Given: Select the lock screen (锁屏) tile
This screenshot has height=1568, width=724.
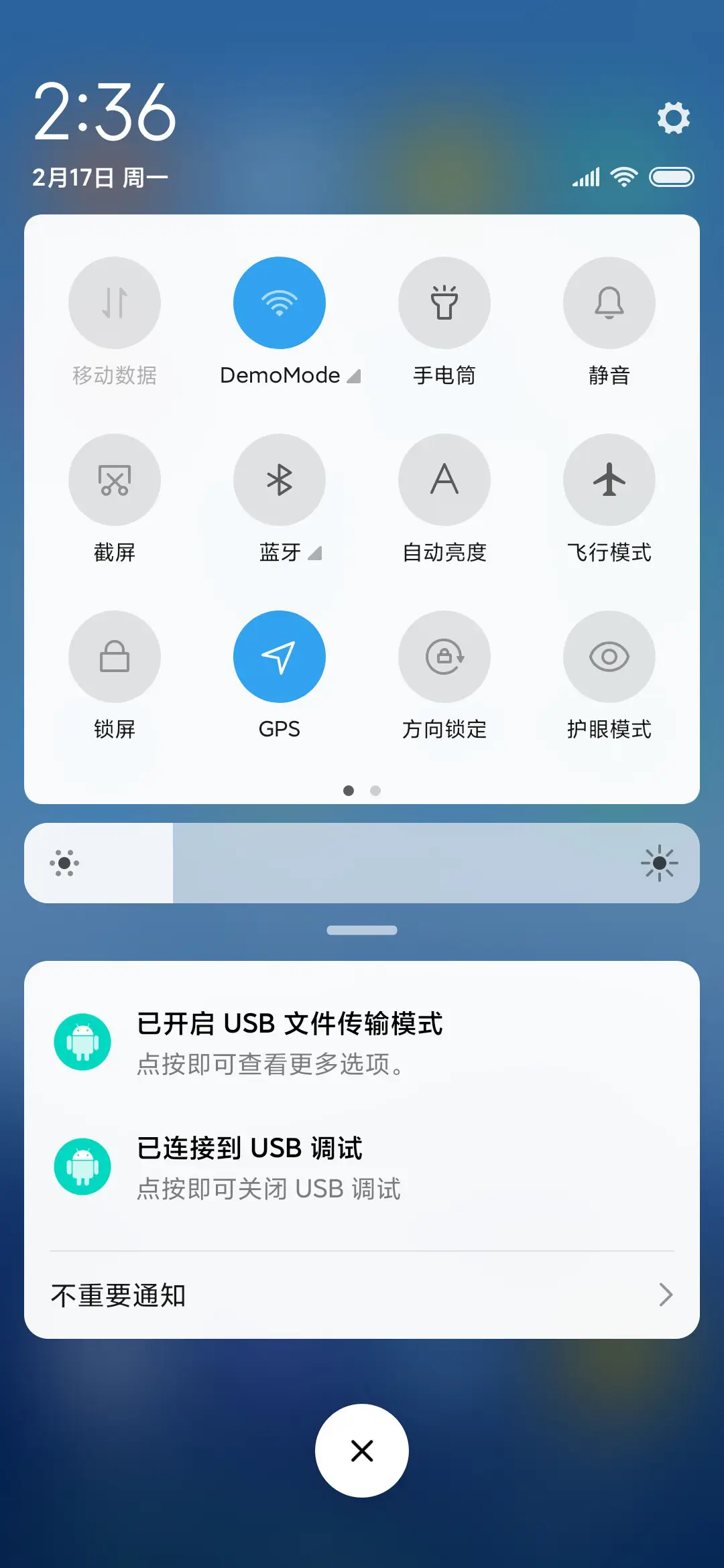Looking at the screenshot, I should 115,657.
